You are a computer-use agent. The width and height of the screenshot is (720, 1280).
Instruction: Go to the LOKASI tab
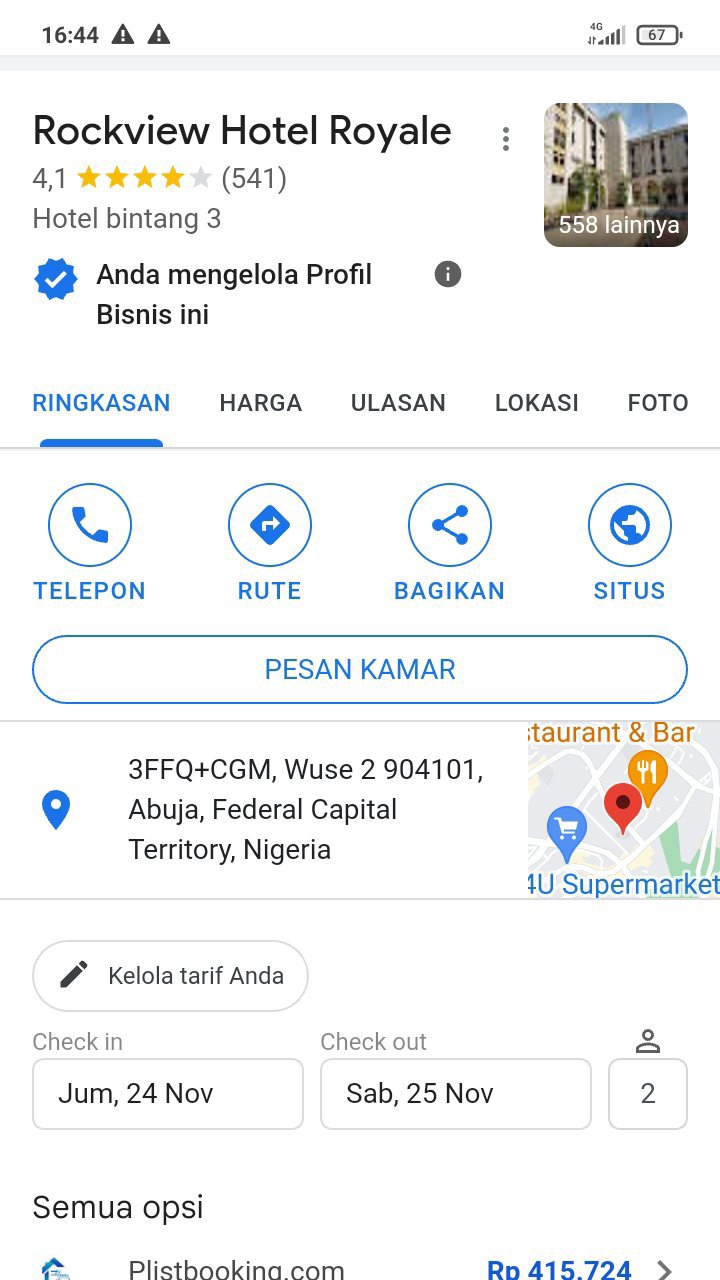tap(537, 403)
